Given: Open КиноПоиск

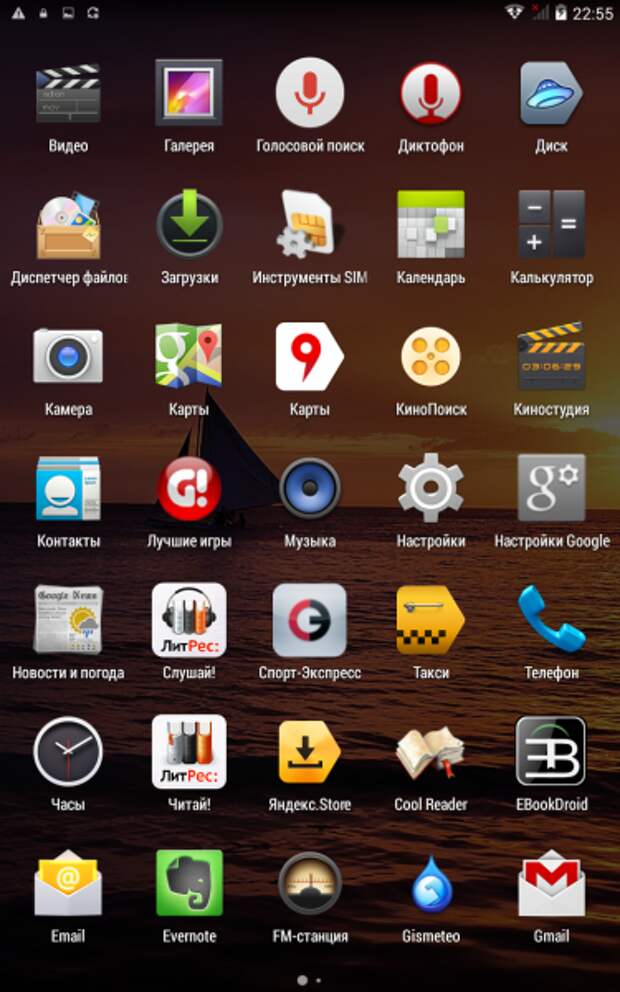Looking at the screenshot, I should coord(430,357).
